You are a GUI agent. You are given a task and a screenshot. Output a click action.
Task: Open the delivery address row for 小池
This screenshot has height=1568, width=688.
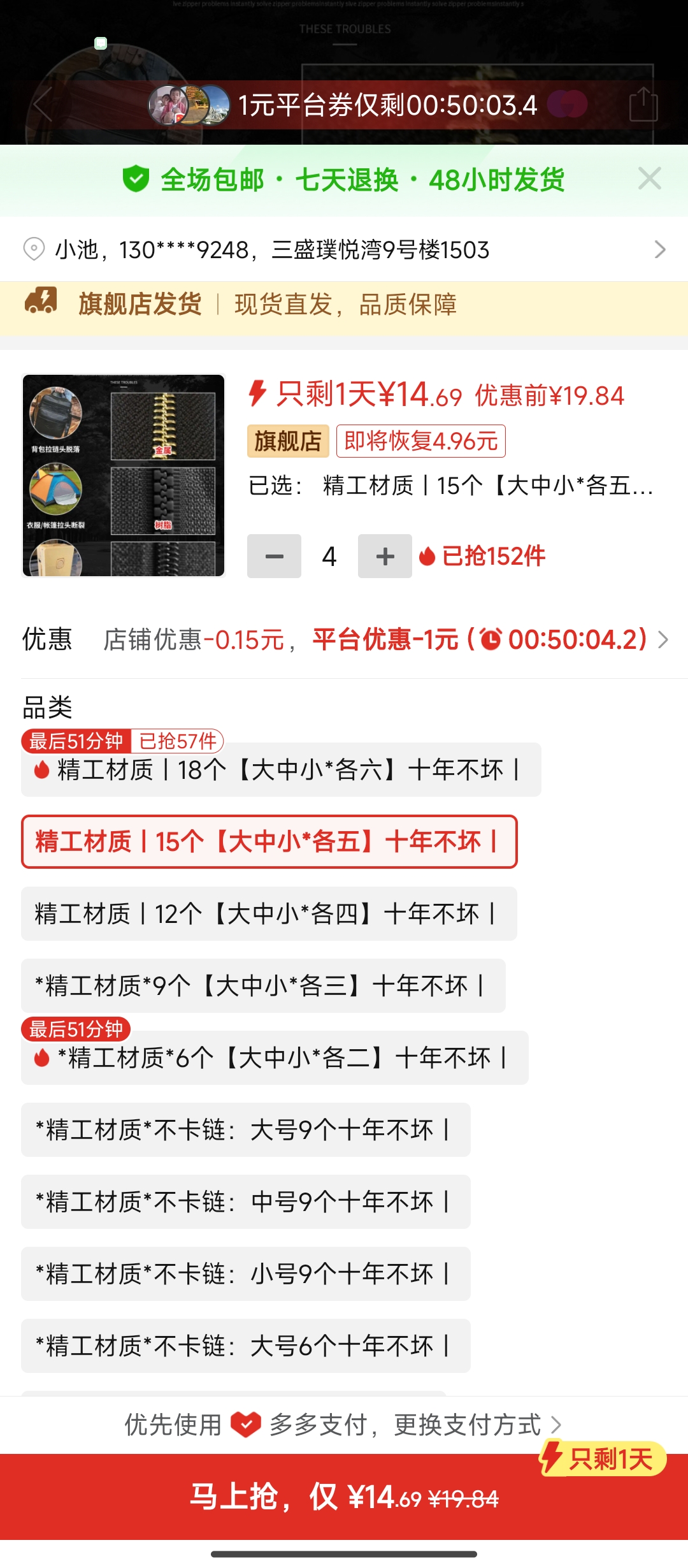(x=344, y=249)
